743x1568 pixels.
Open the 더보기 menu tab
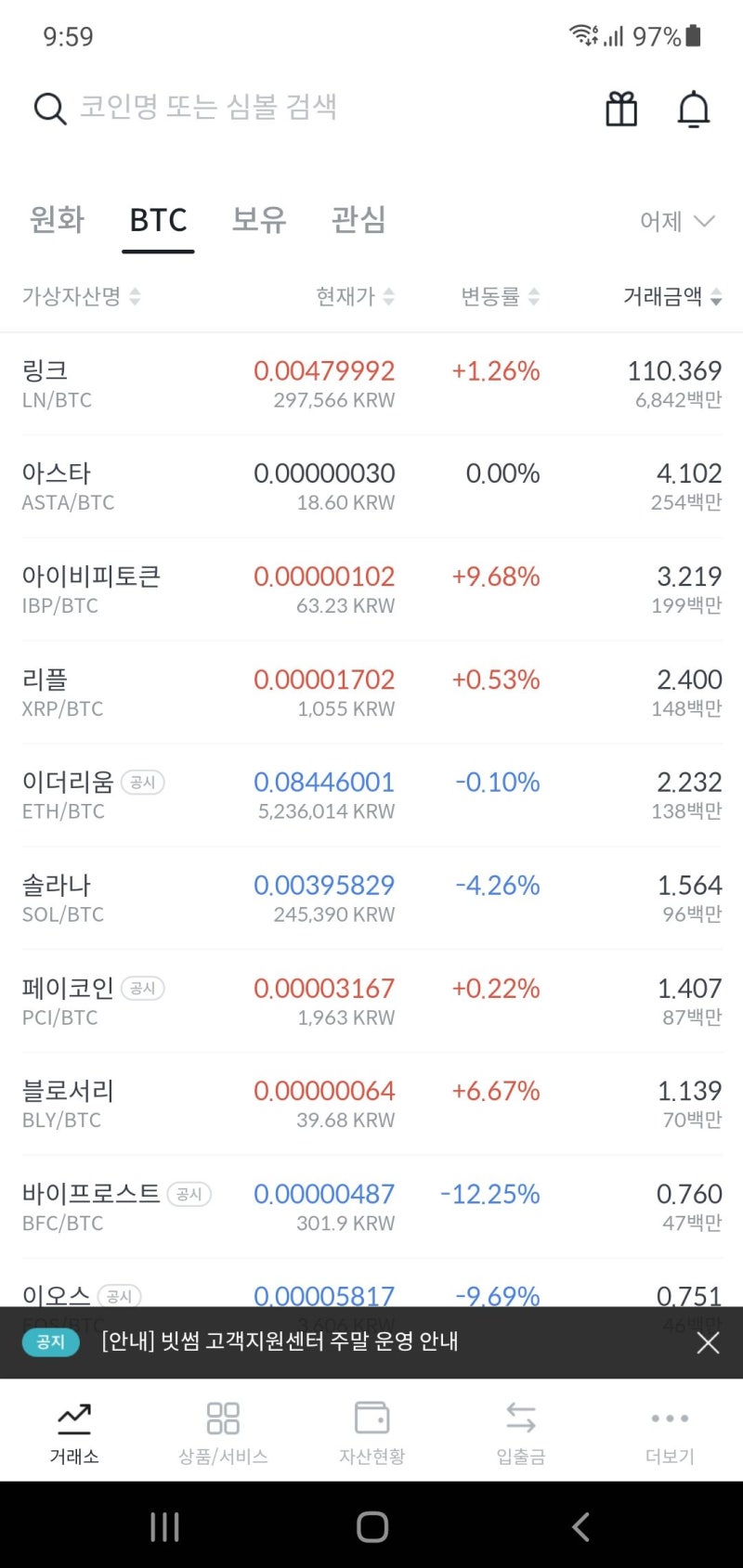pos(670,1432)
